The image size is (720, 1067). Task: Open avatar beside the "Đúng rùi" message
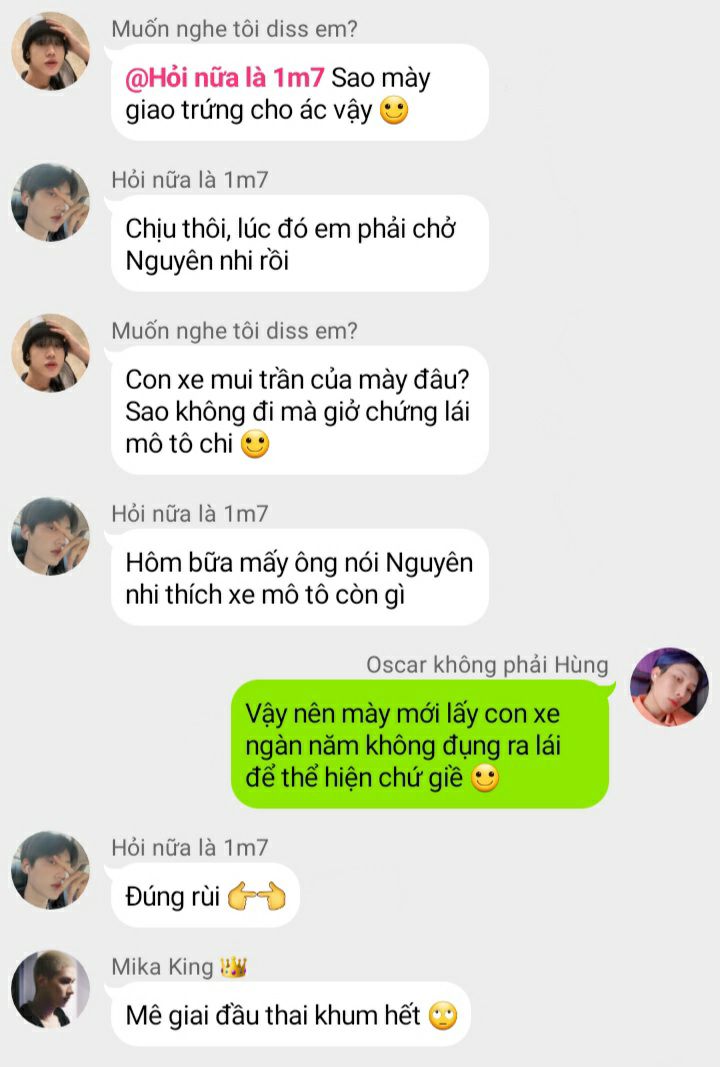50,870
